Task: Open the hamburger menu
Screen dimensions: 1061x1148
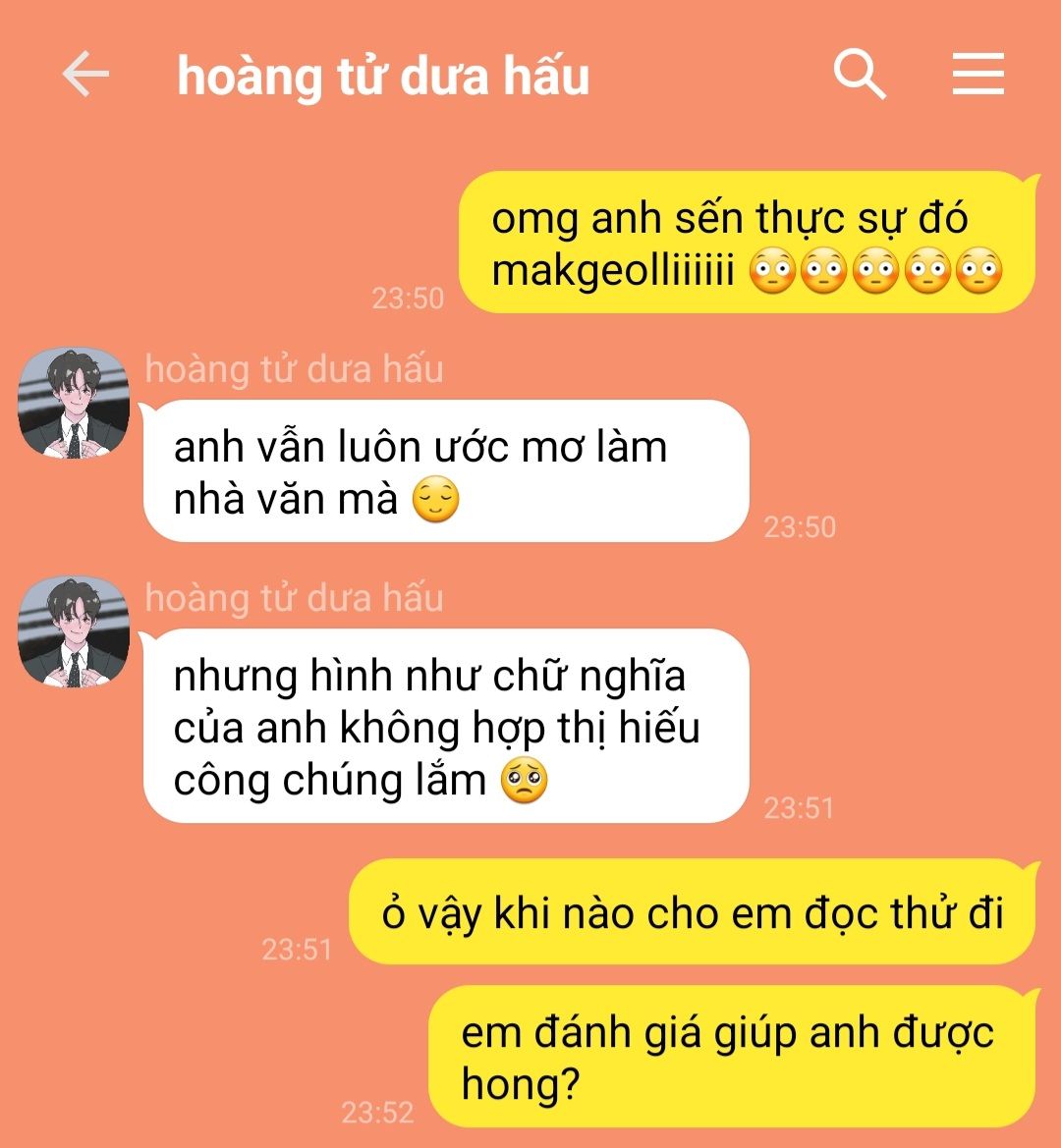Action: point(977,75)
